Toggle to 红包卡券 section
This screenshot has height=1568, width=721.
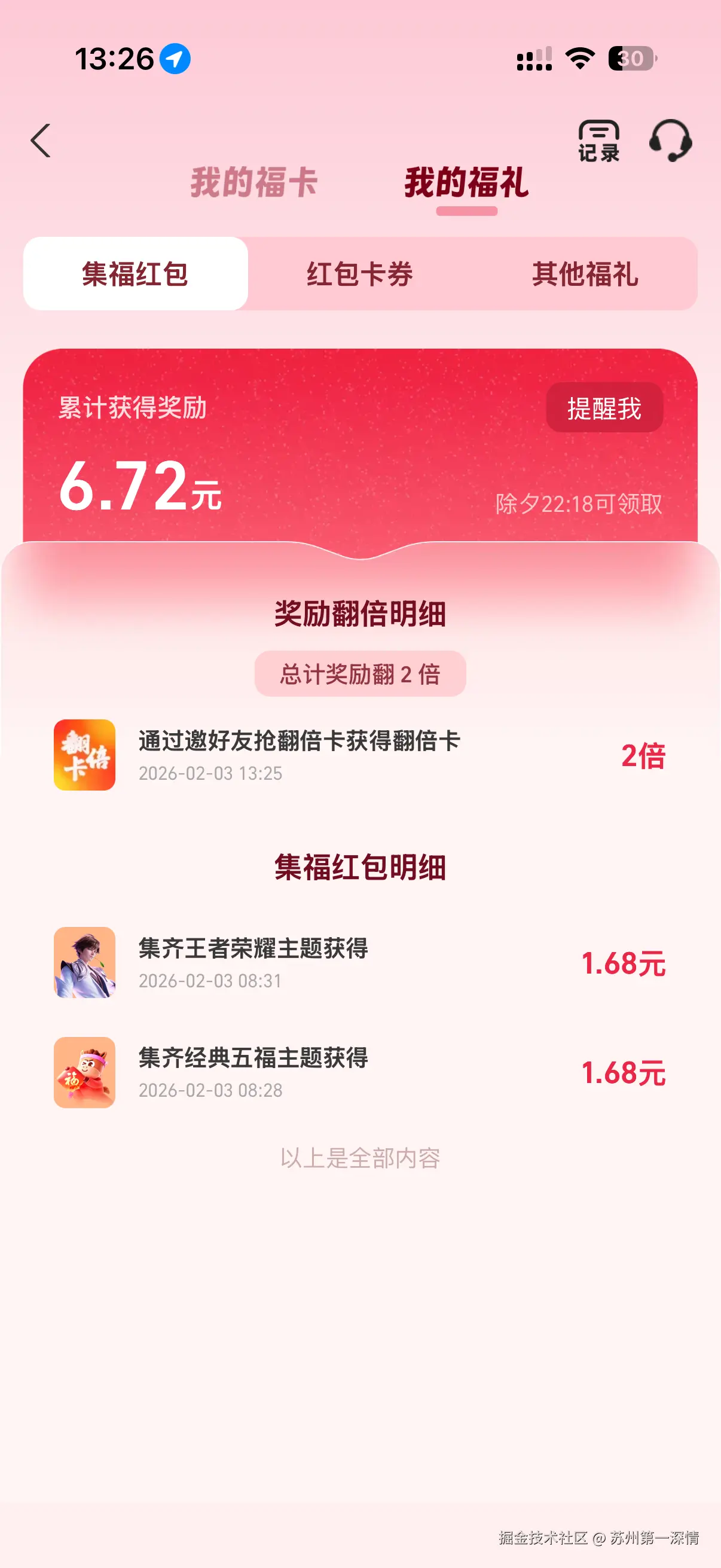[x=360, y=274]
